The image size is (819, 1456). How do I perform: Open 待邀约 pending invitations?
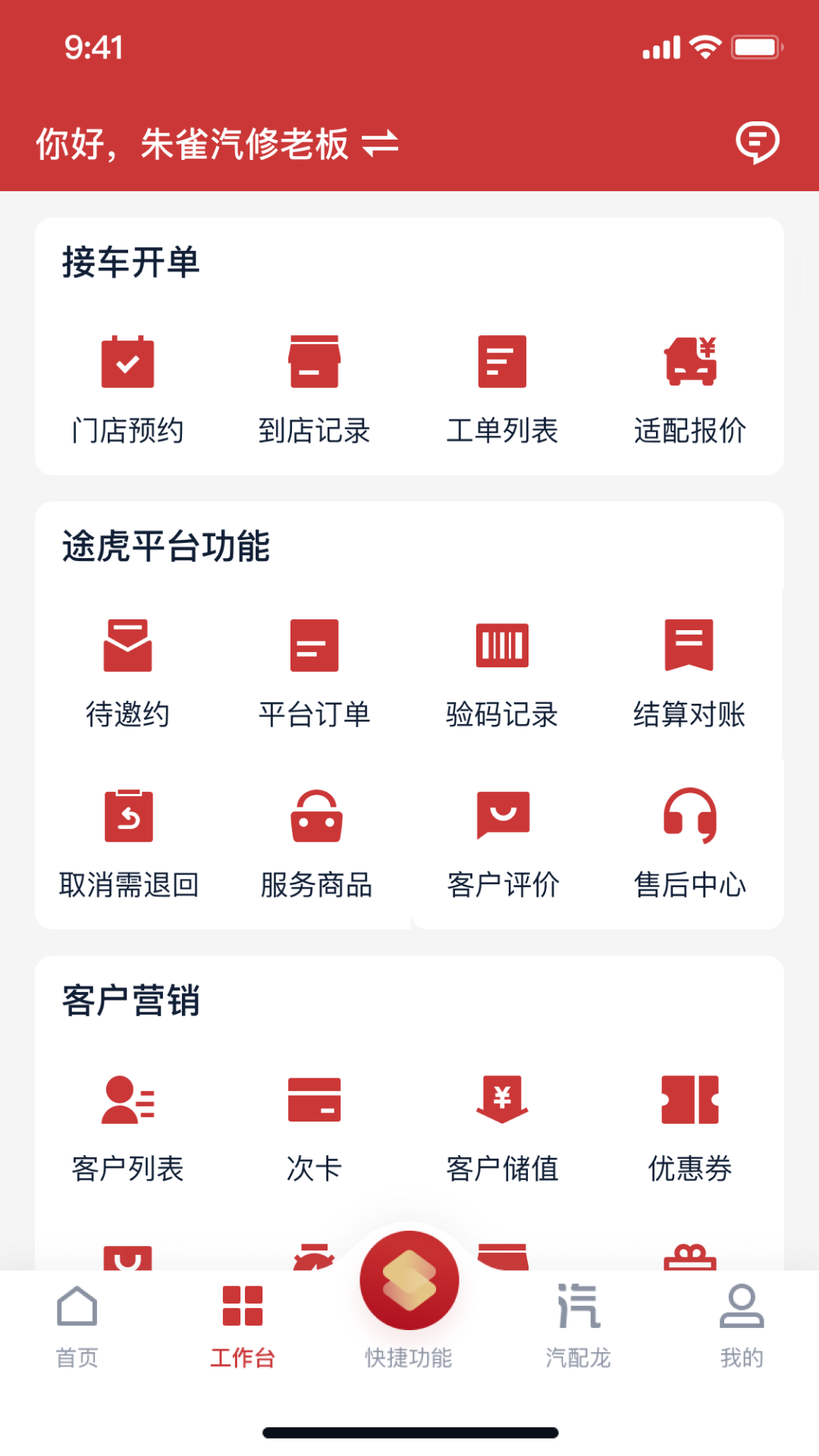coord(127,672)
